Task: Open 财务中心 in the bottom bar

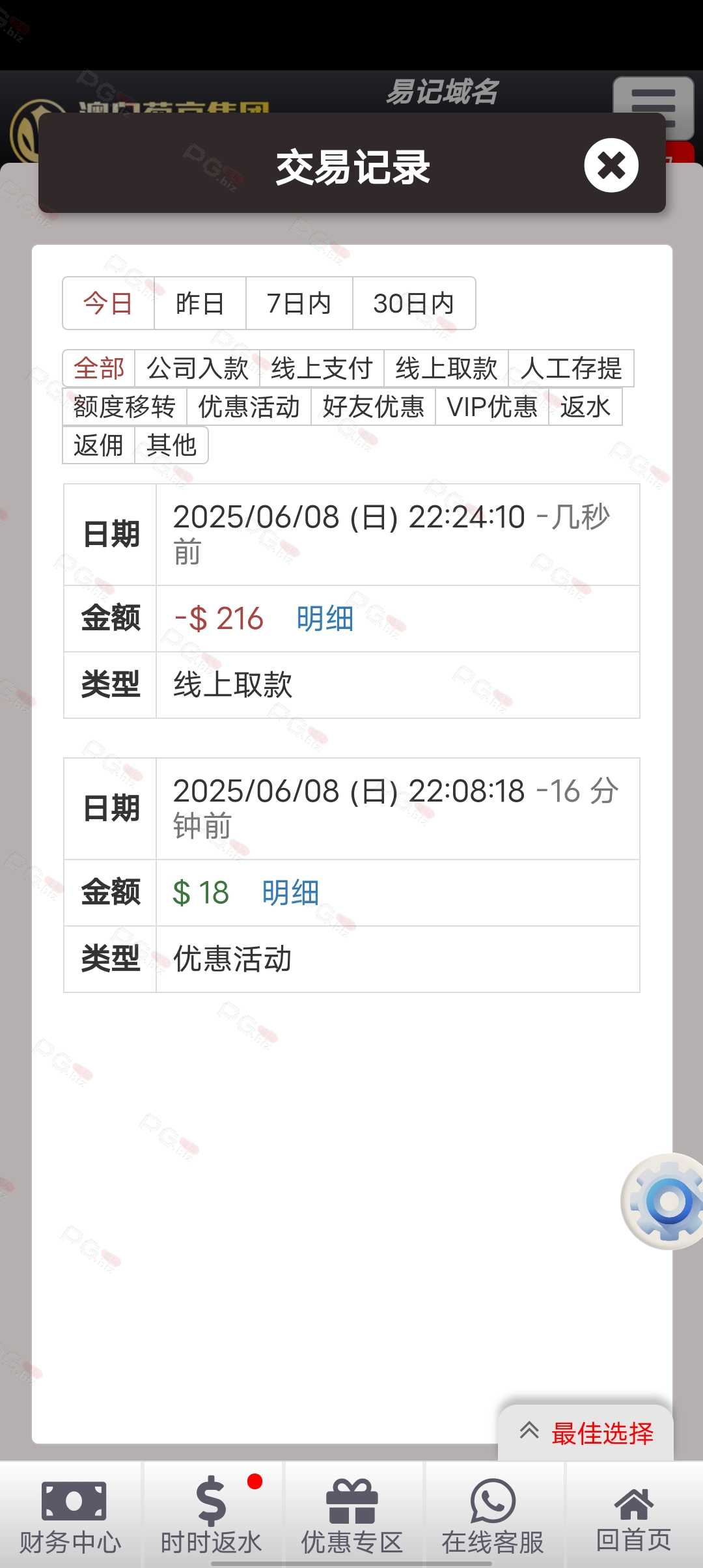Action: tap(70, 1515)
